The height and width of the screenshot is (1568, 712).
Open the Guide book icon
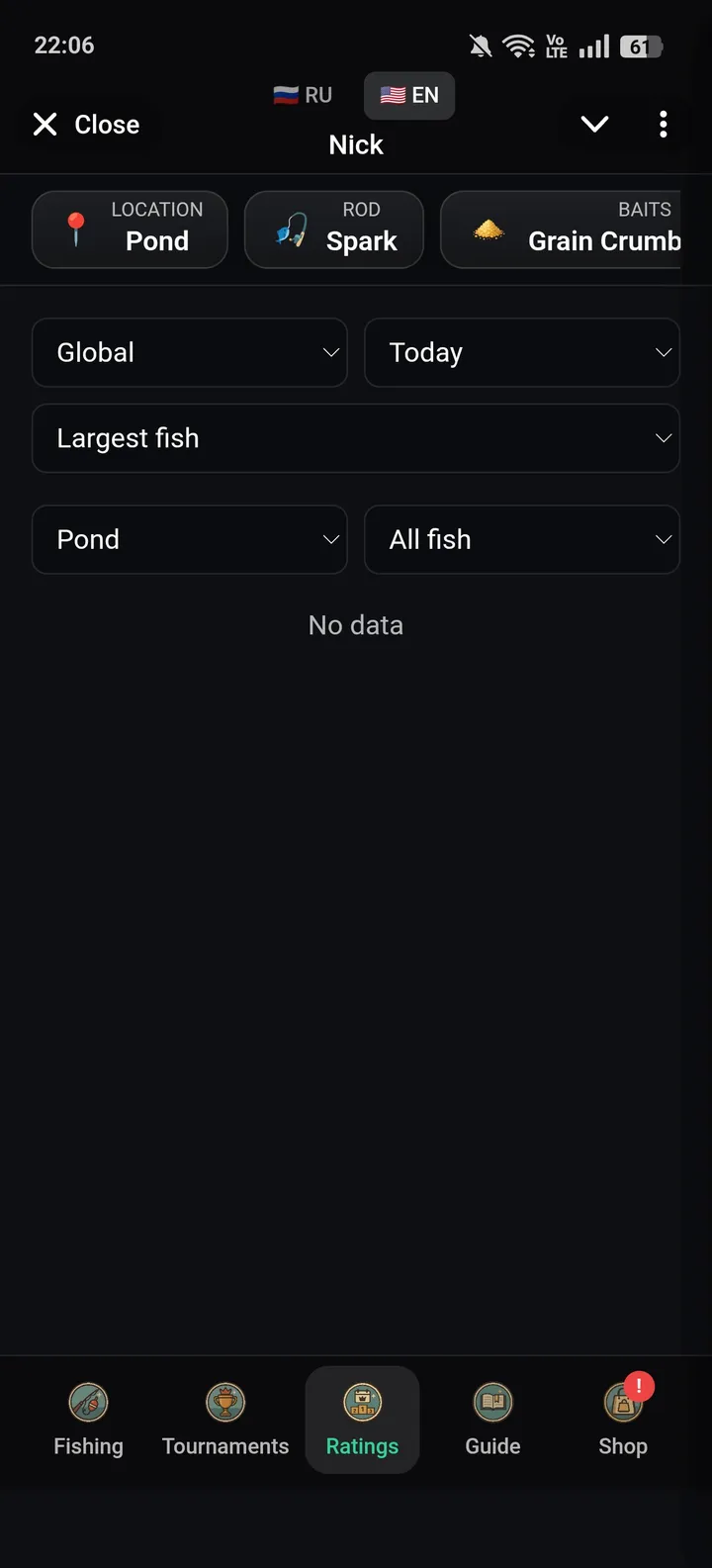(492, 1401)
